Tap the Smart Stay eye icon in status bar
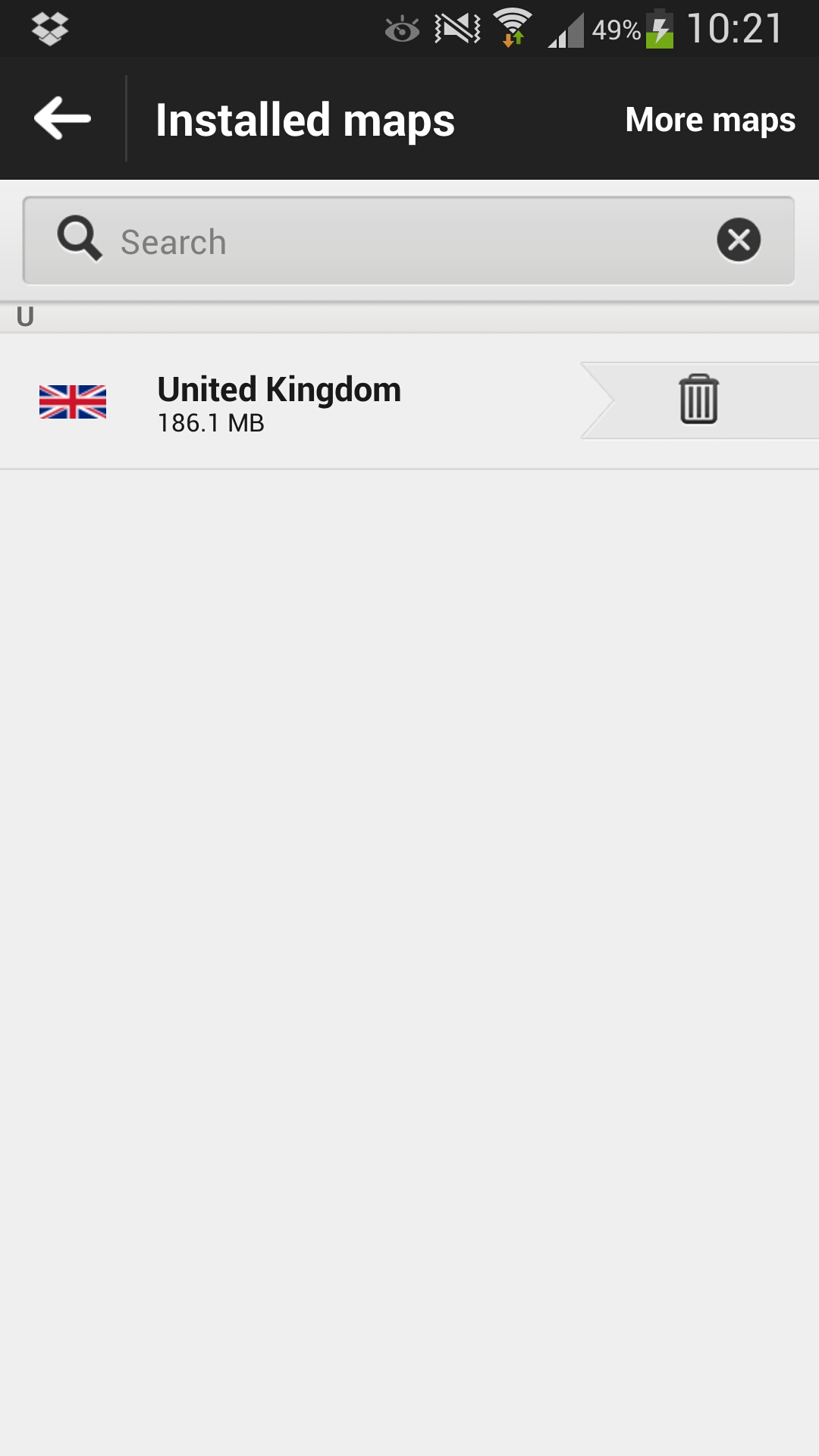Screen dimensions: 819x1456 point(401,28)
